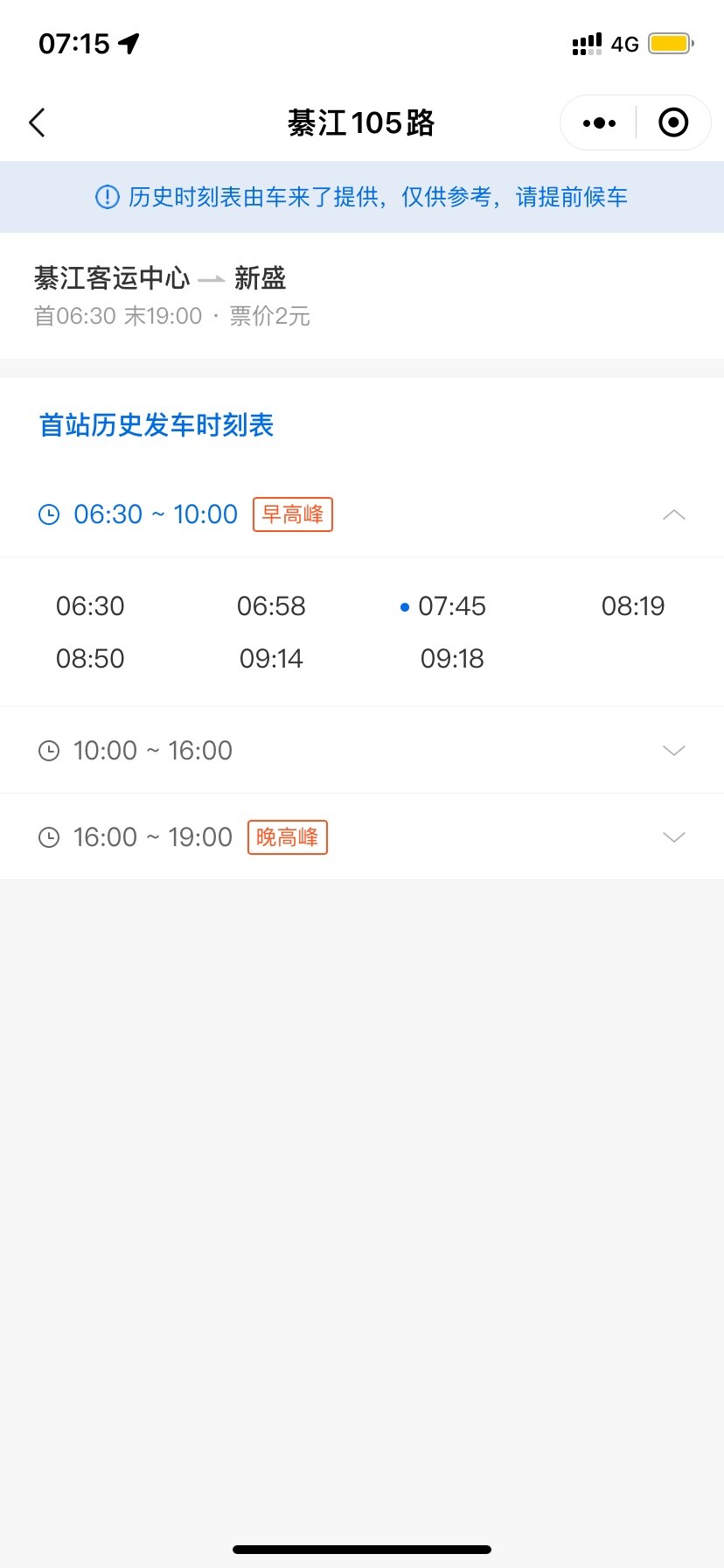Open the mini program more options menu

[599, 123]
